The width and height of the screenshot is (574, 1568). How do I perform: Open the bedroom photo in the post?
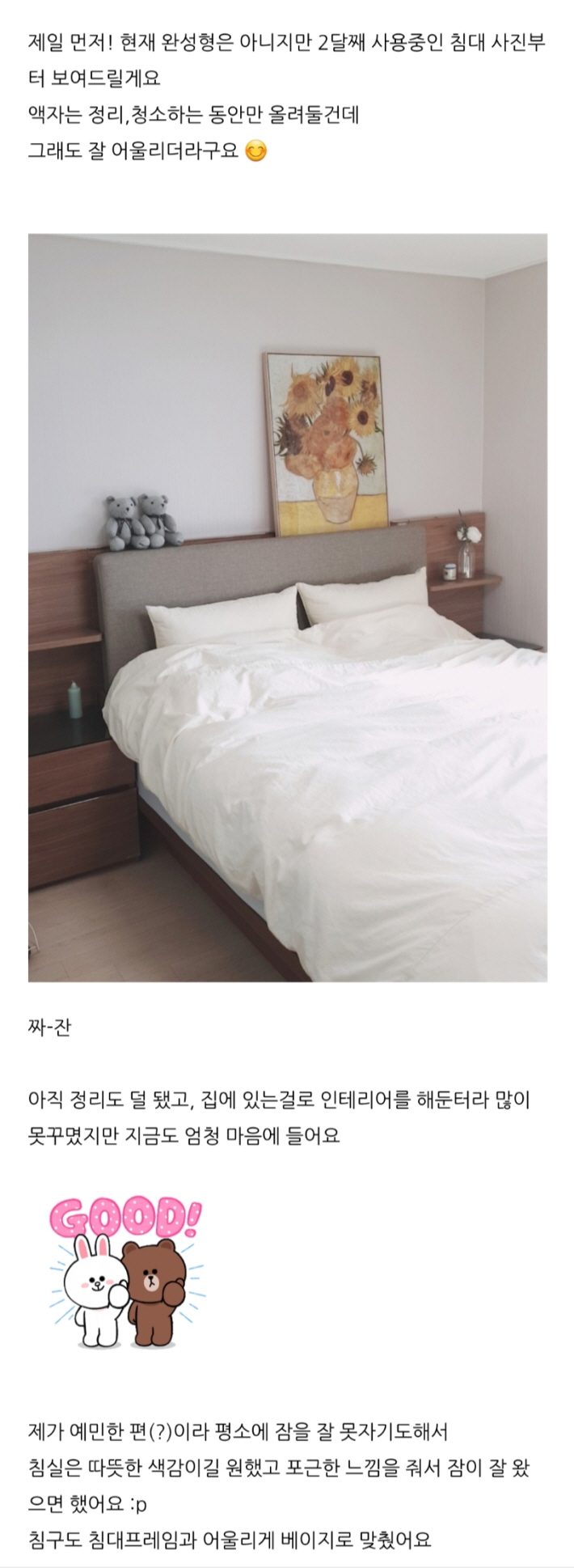(287, 608)
